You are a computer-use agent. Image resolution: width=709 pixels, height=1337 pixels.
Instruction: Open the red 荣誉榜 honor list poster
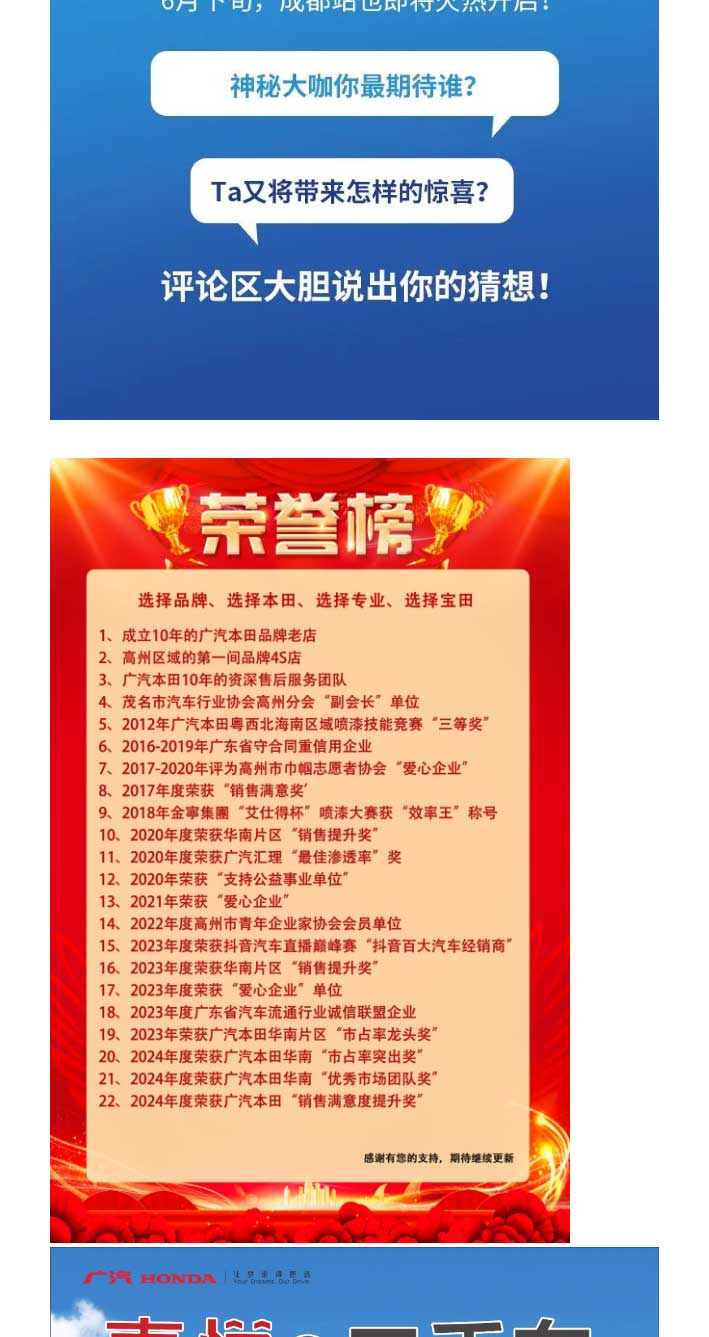(309, 850)
